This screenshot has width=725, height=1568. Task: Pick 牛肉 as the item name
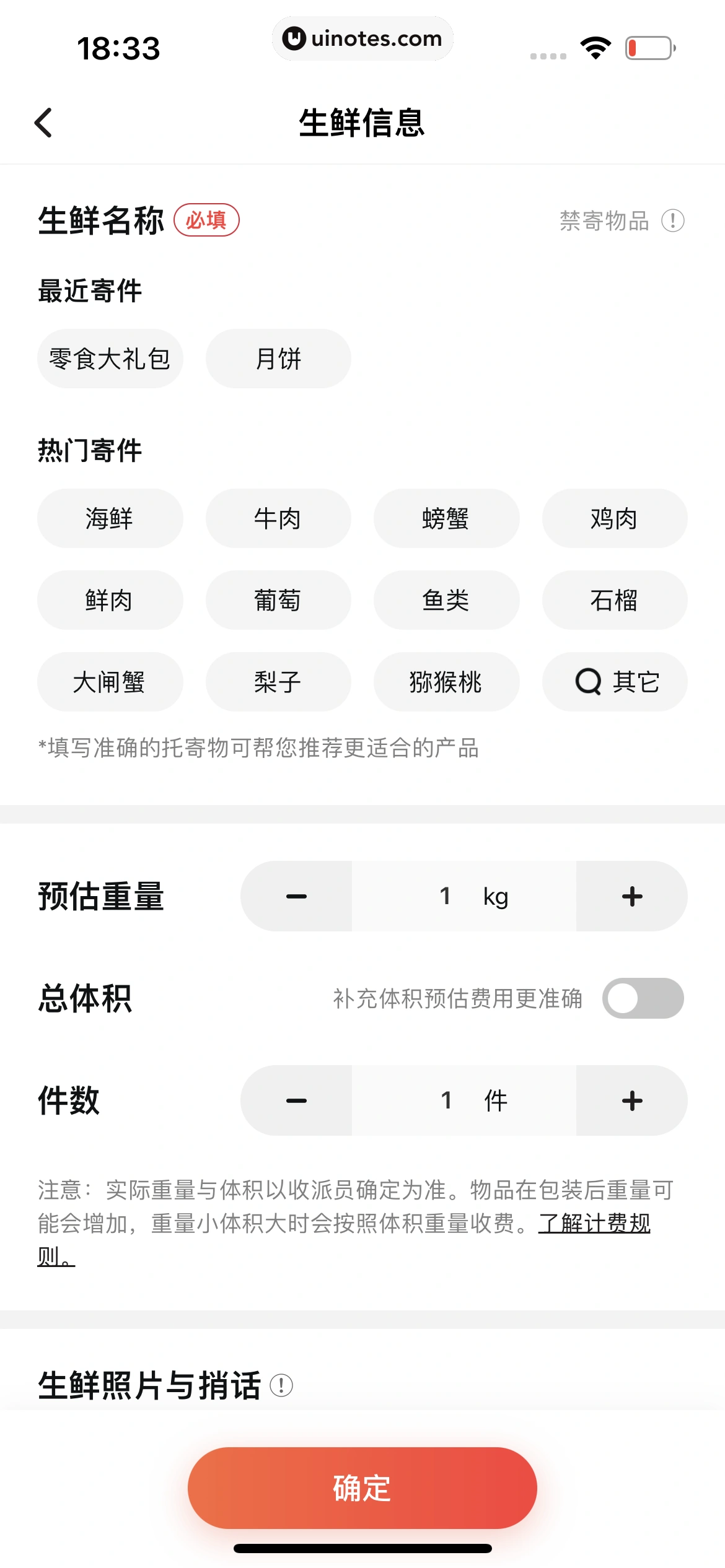click(x=278, y=518)
